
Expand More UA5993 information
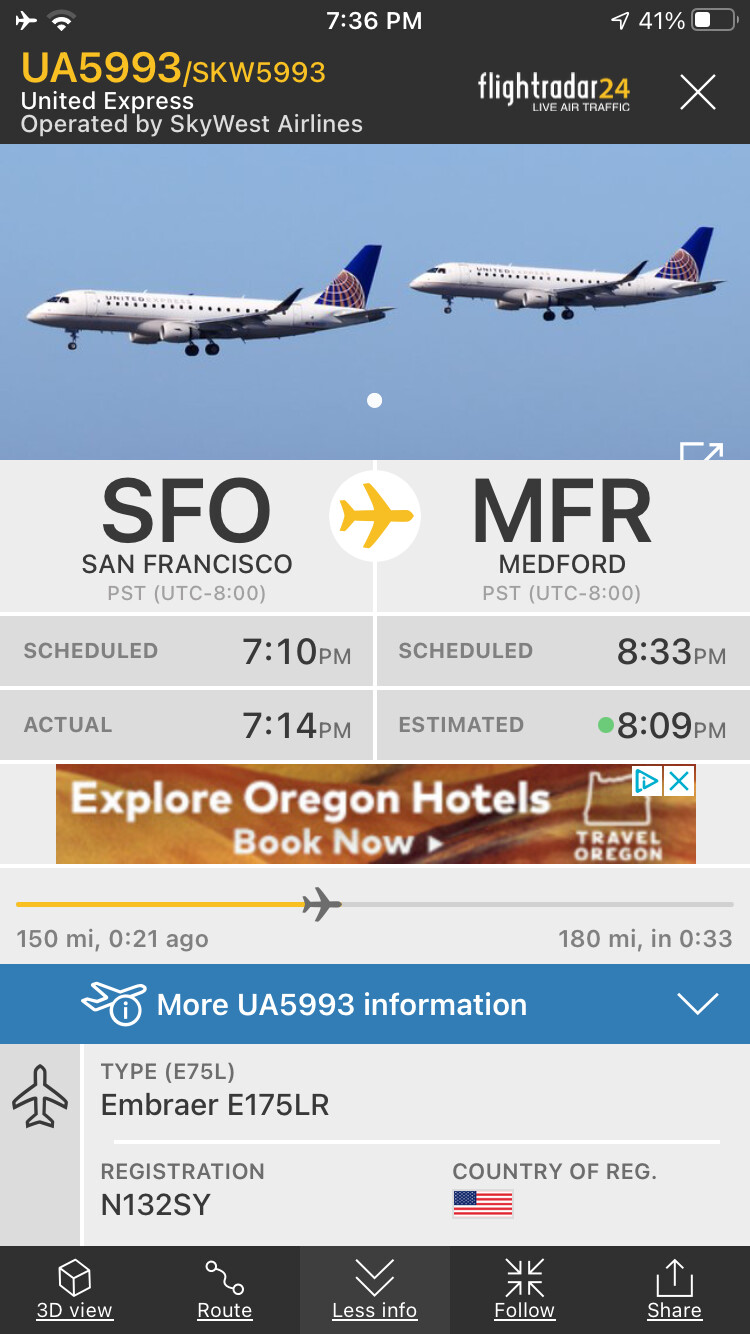tap(375, 1004)
